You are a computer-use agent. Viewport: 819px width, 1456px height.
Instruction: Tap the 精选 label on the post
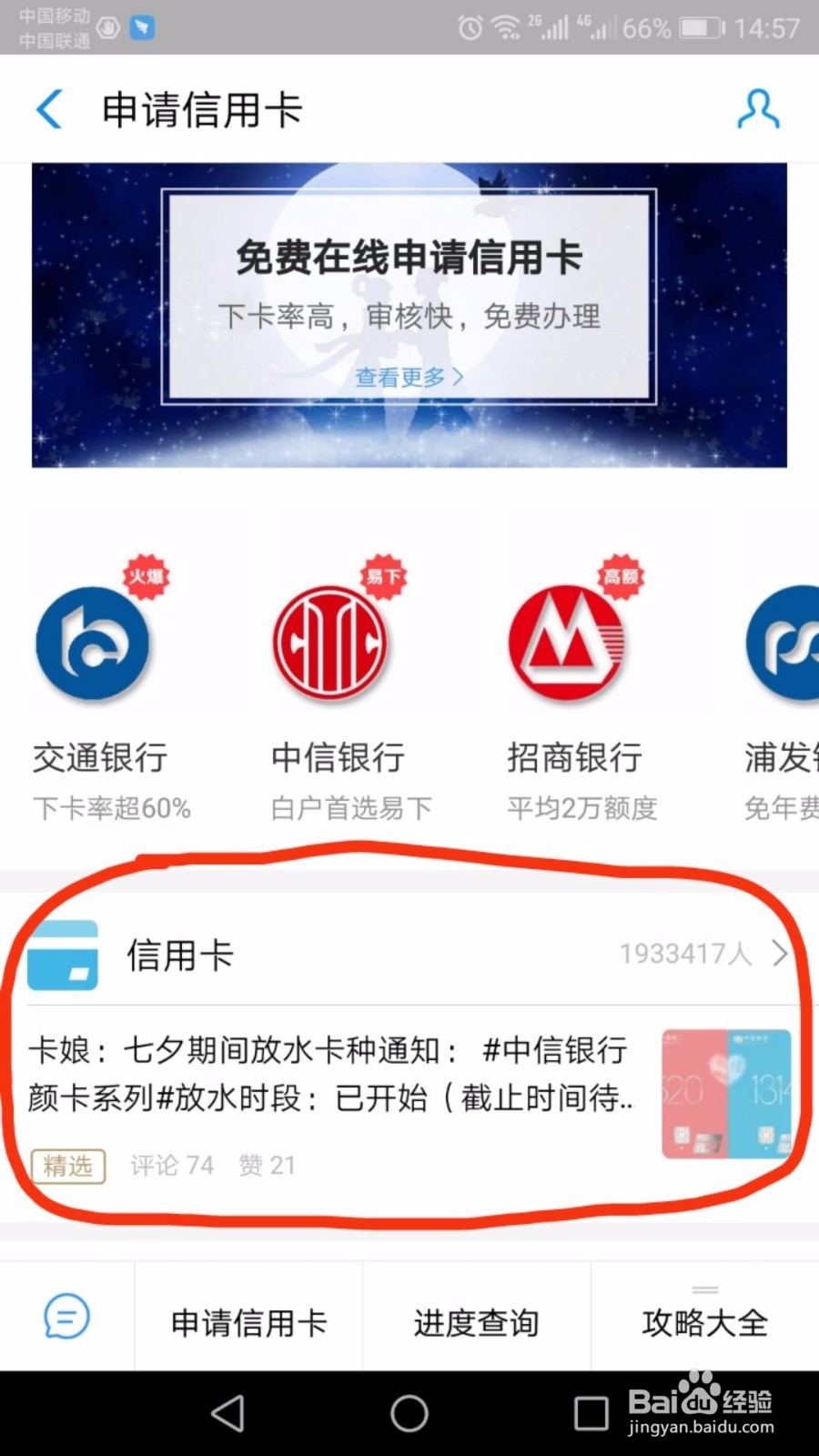coord(68,1166)
